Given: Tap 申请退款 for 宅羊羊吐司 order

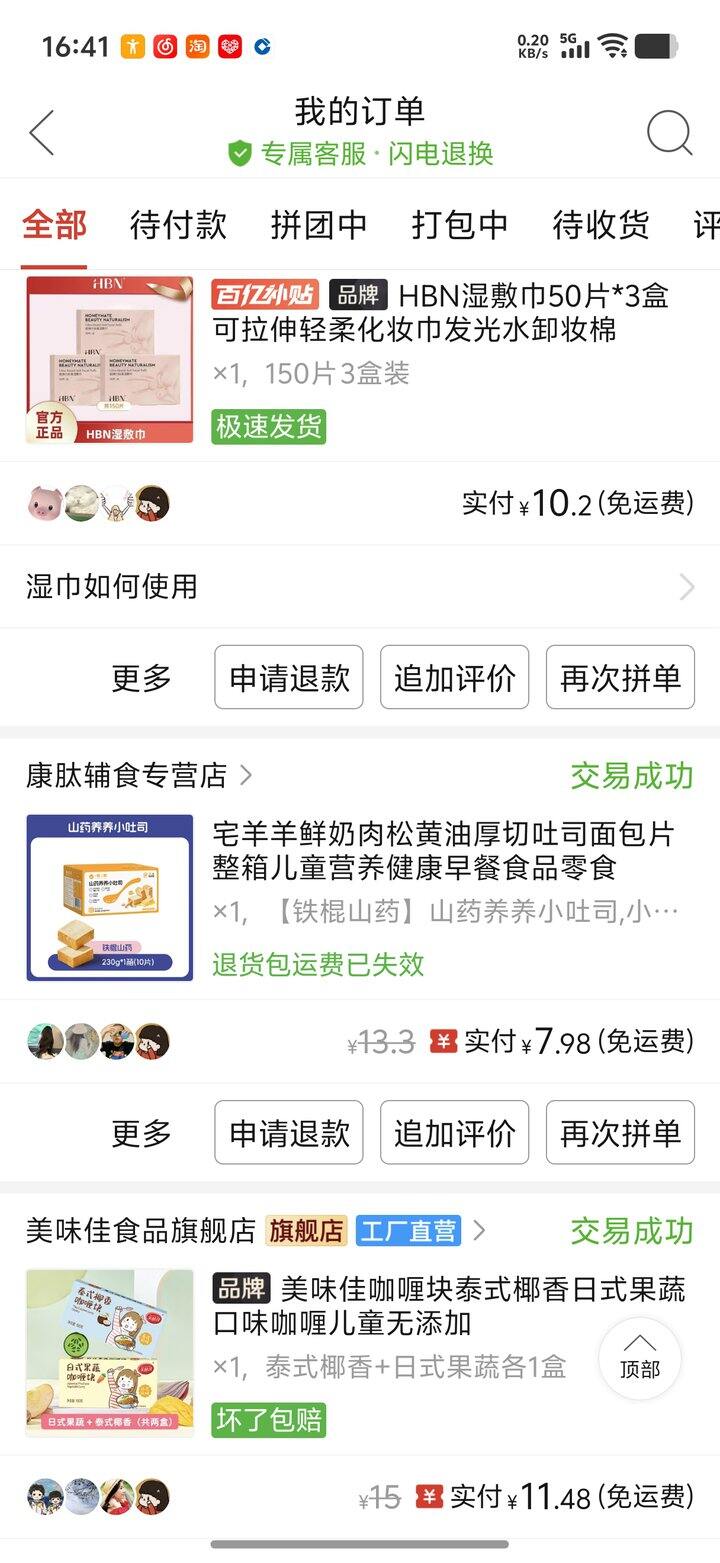Looking at the screenshot, I should [289, 1133].
